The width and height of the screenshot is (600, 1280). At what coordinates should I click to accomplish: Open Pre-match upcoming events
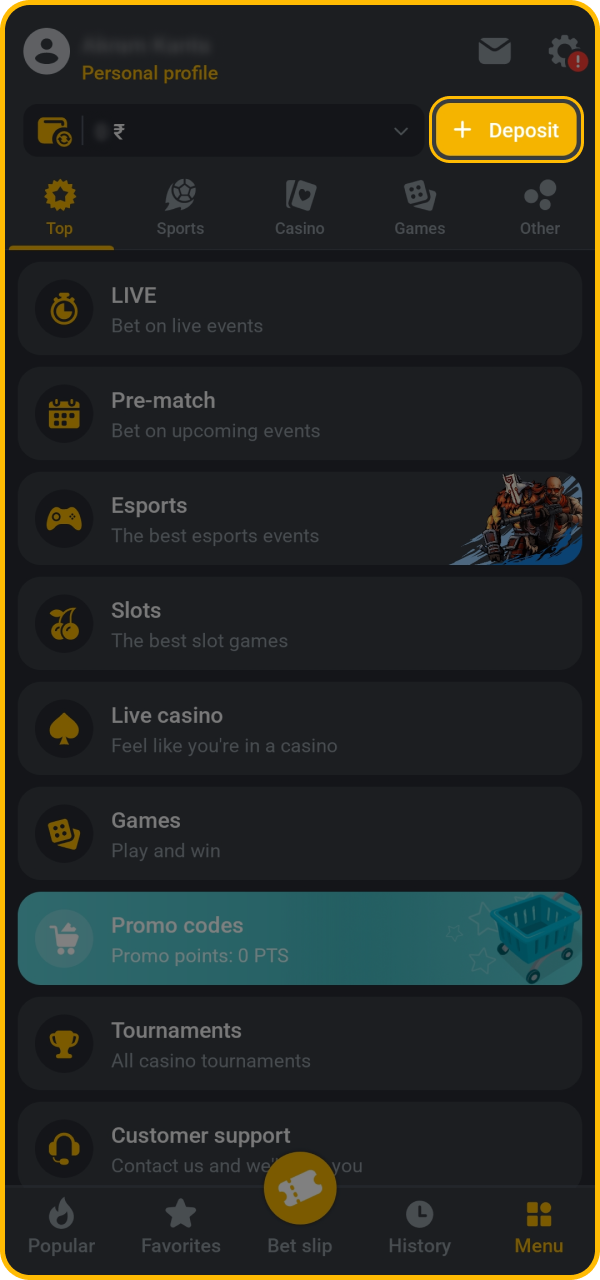click(x=300, y=414)
